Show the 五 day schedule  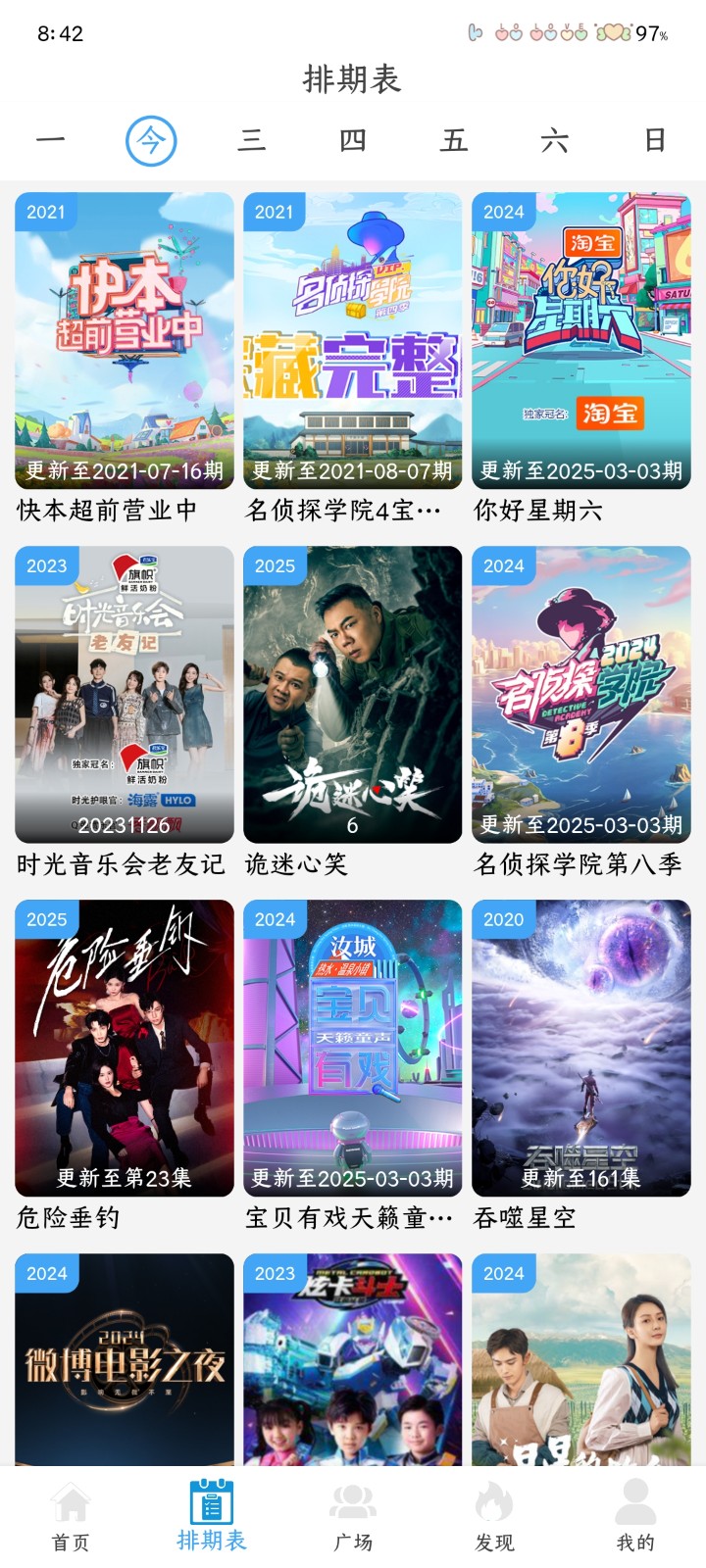click(x=454, y=141)
